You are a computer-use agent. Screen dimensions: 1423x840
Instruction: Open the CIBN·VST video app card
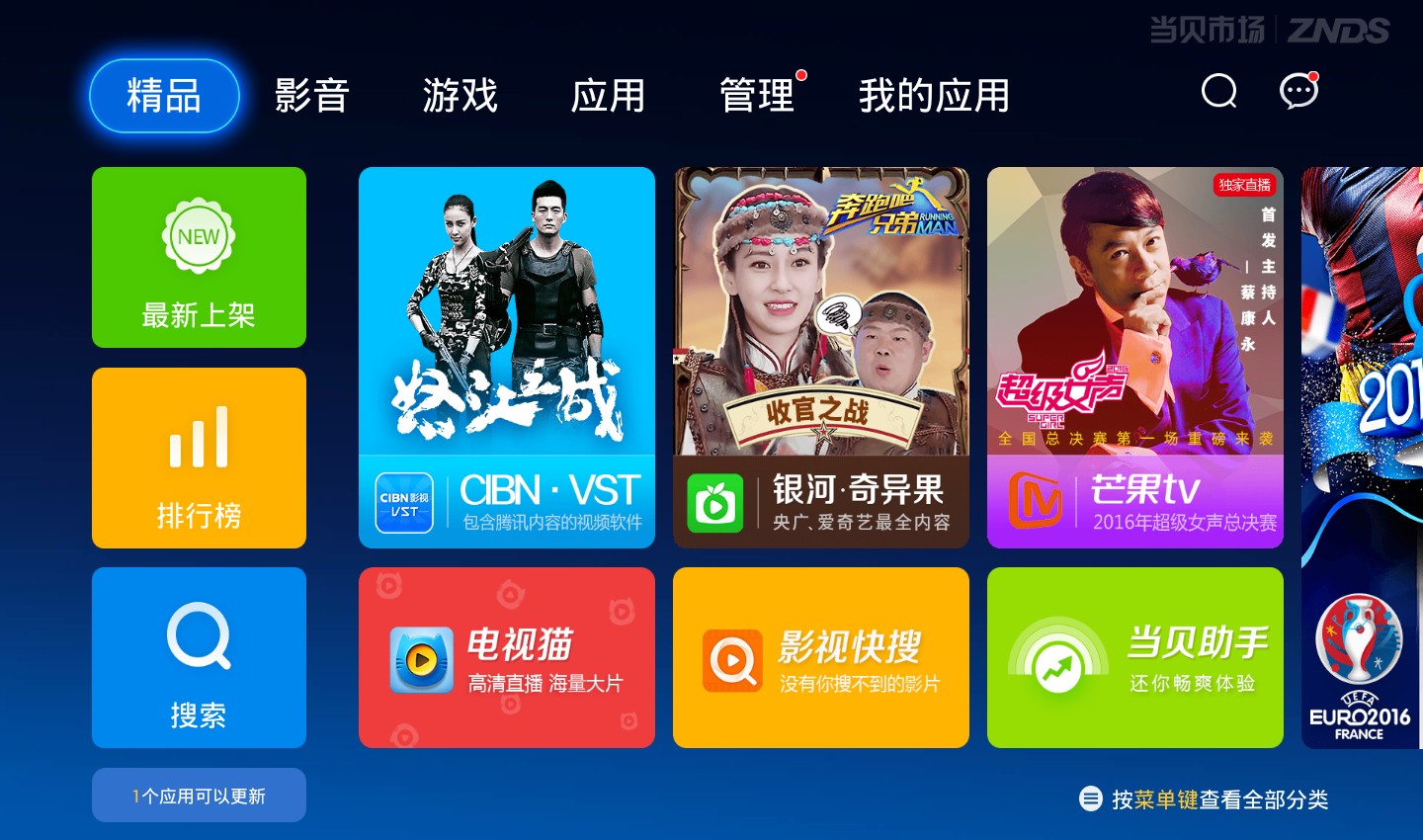507,358
